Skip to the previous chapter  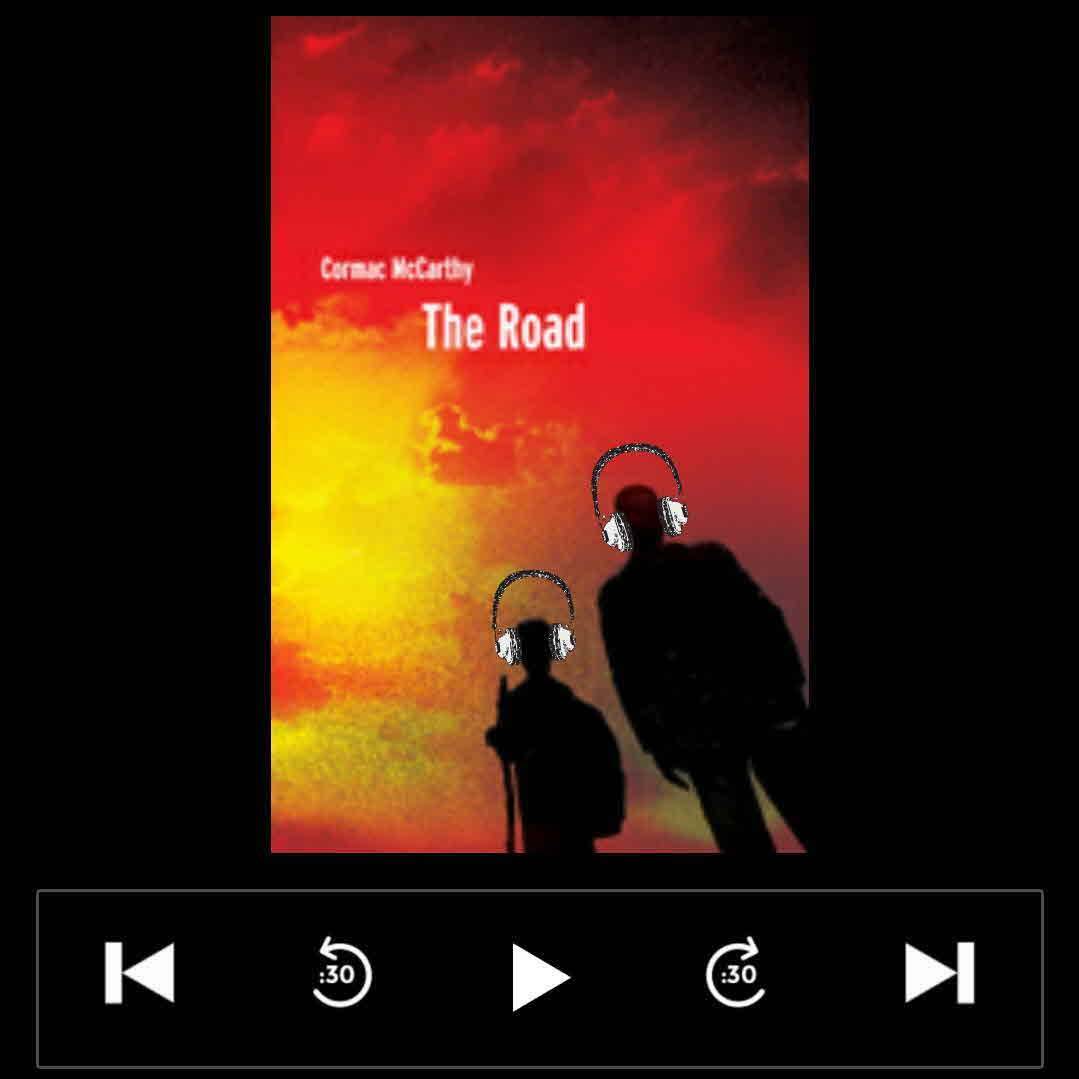(x=139, y=972)
